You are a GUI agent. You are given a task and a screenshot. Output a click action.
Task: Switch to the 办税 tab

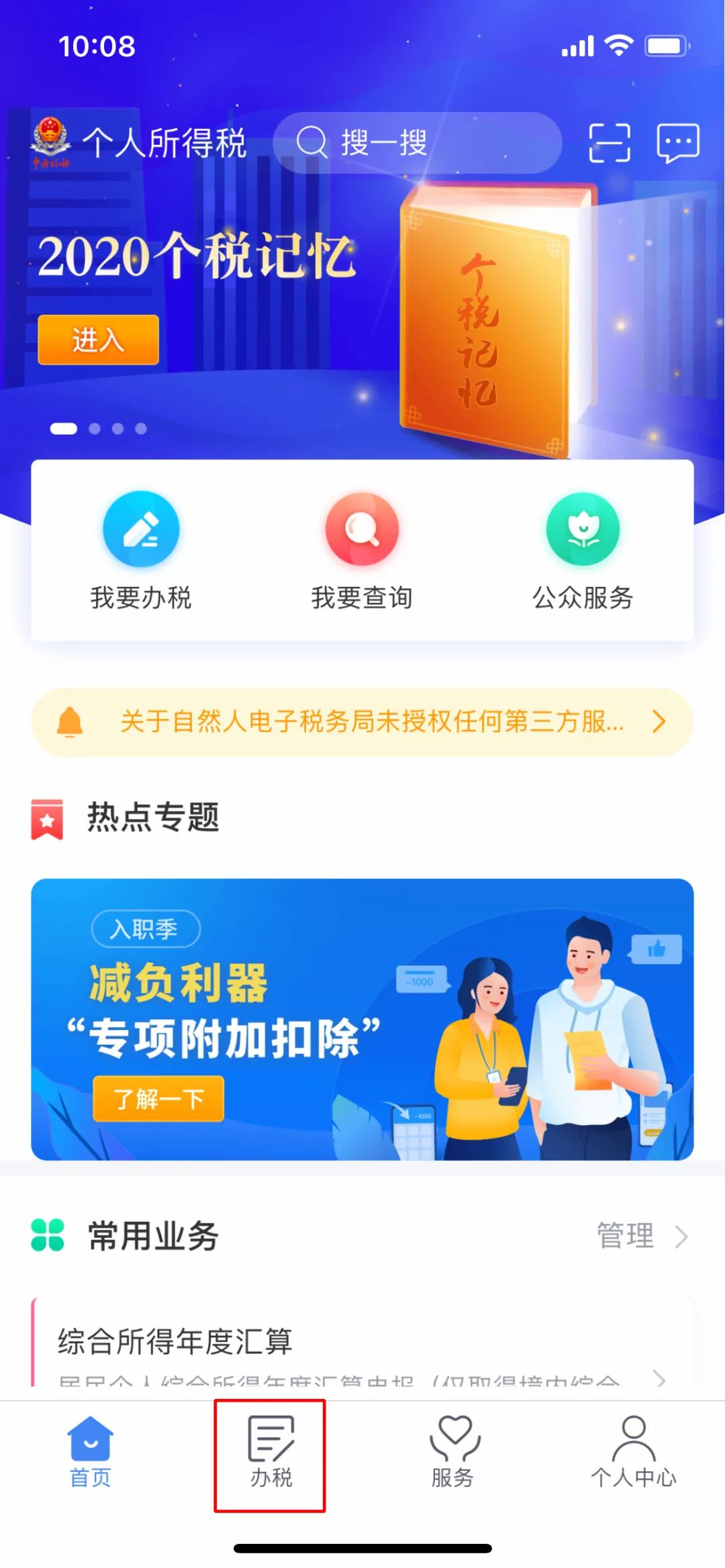271,1452
